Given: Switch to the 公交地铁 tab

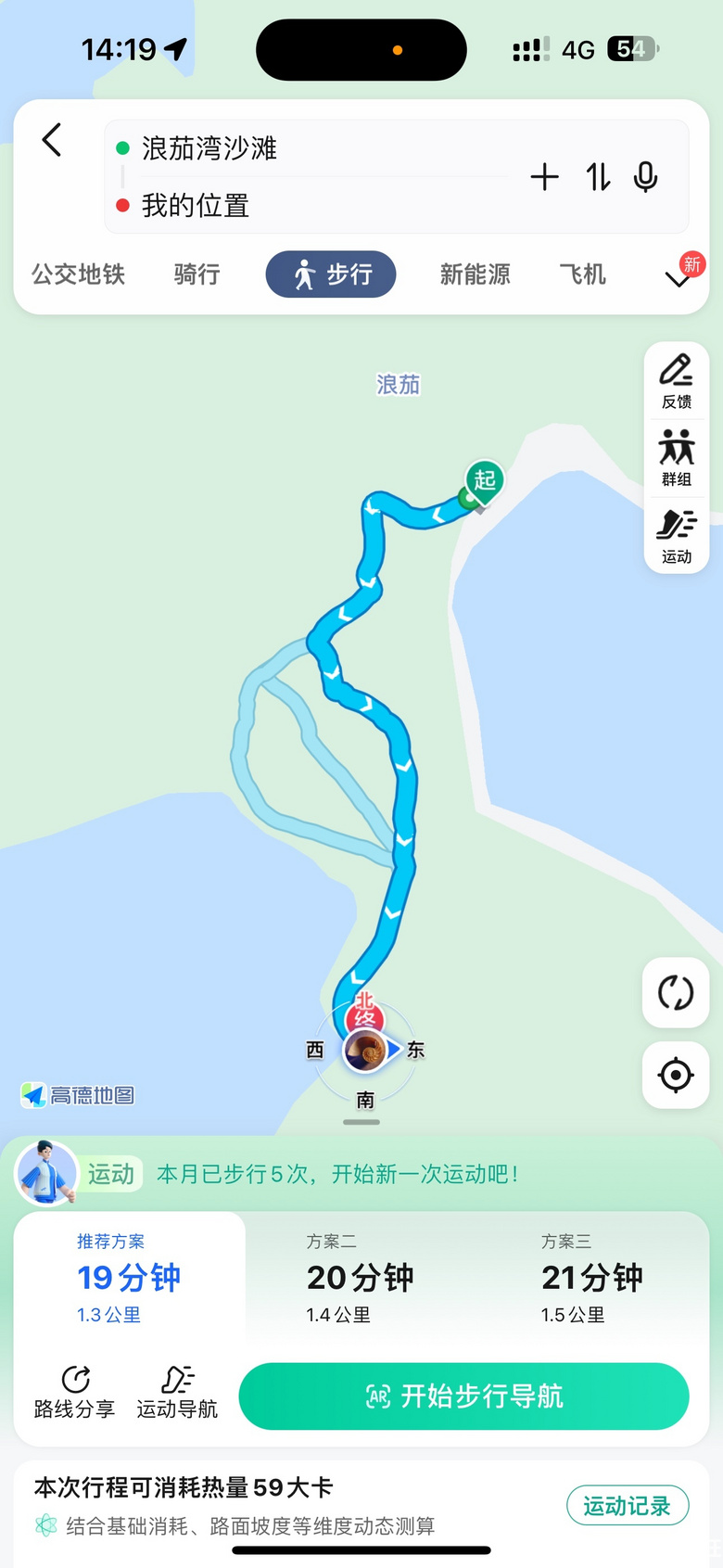Looking at the screenshot, I should click(x=78, y=274).
